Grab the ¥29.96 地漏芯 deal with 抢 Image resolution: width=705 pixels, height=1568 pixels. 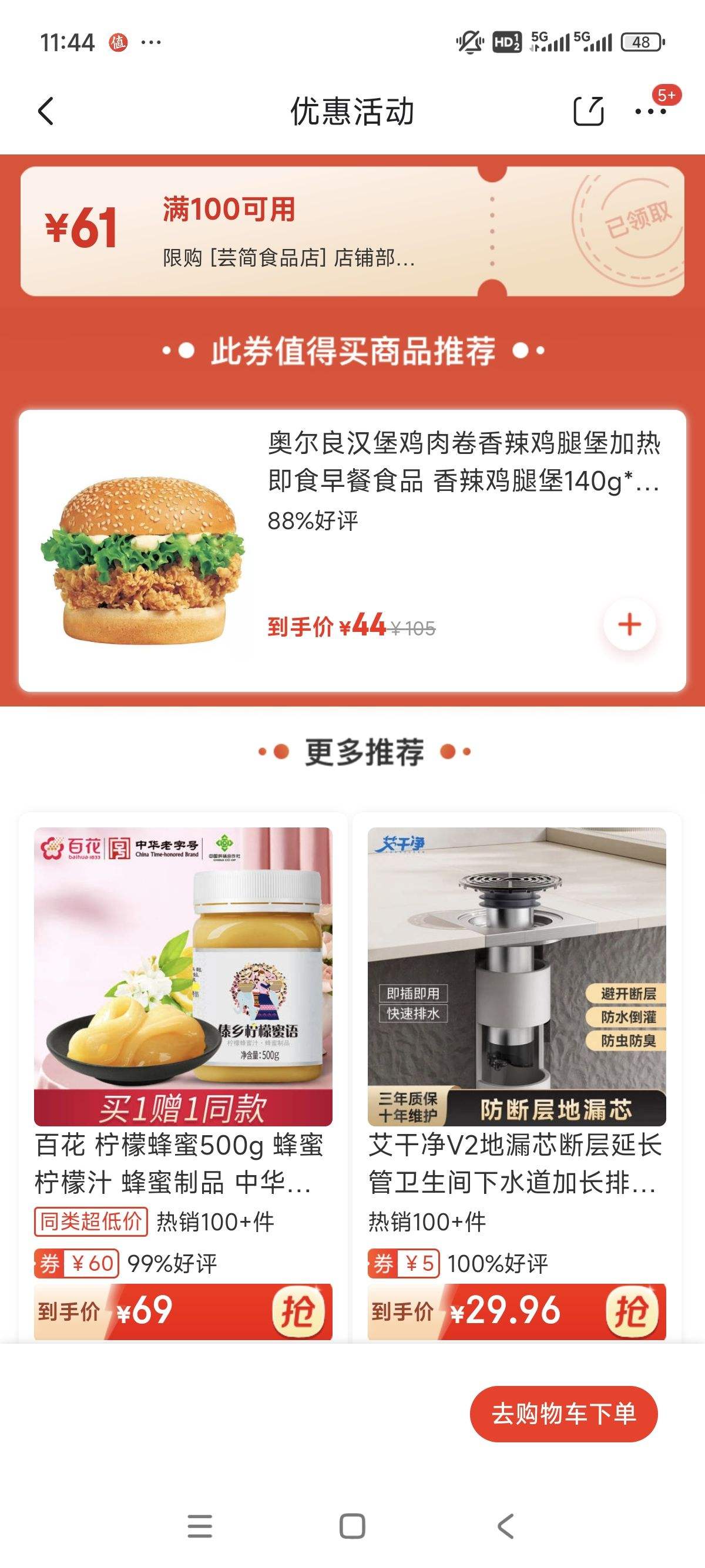coord(632,1312)
